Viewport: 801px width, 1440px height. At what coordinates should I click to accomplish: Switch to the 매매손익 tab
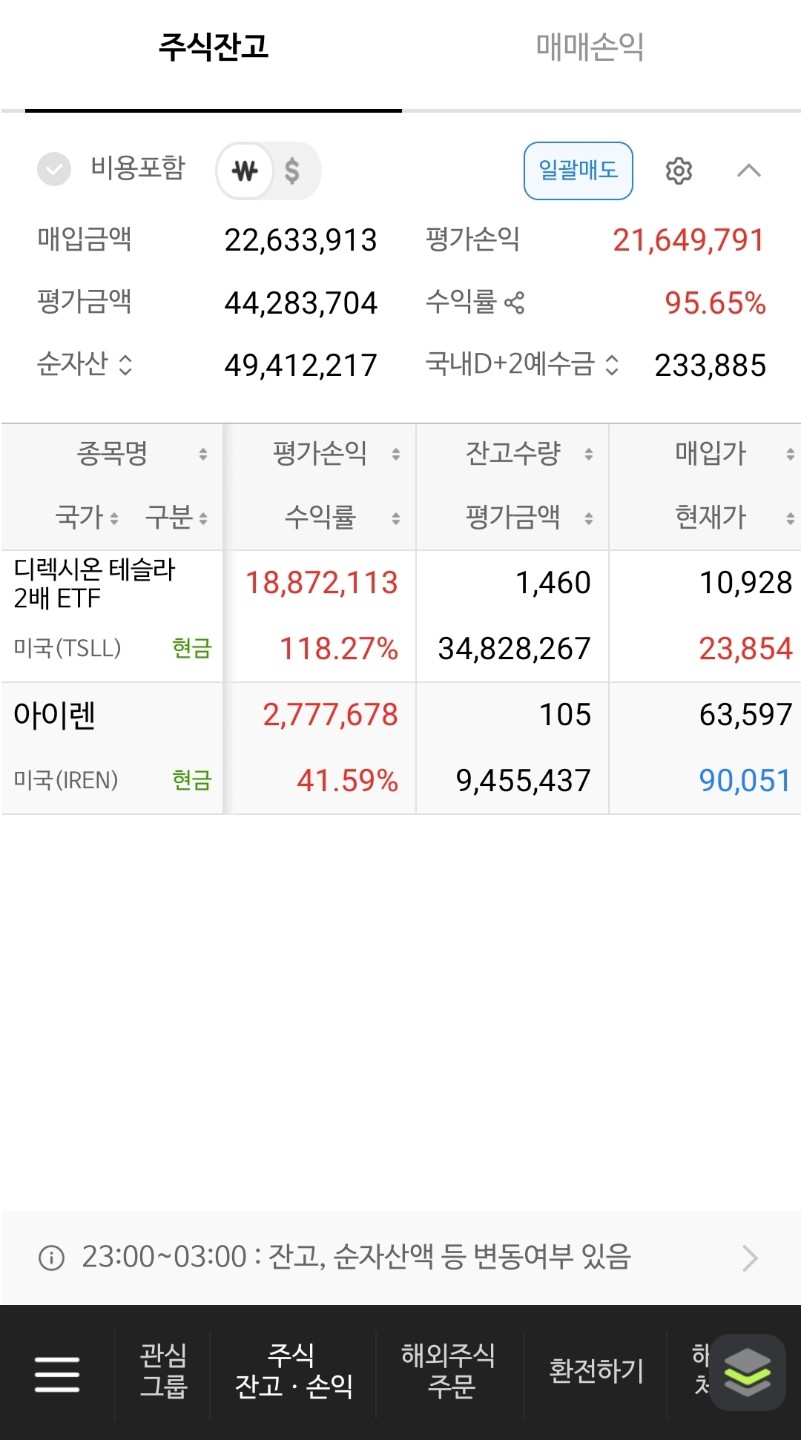pos(590,47)
